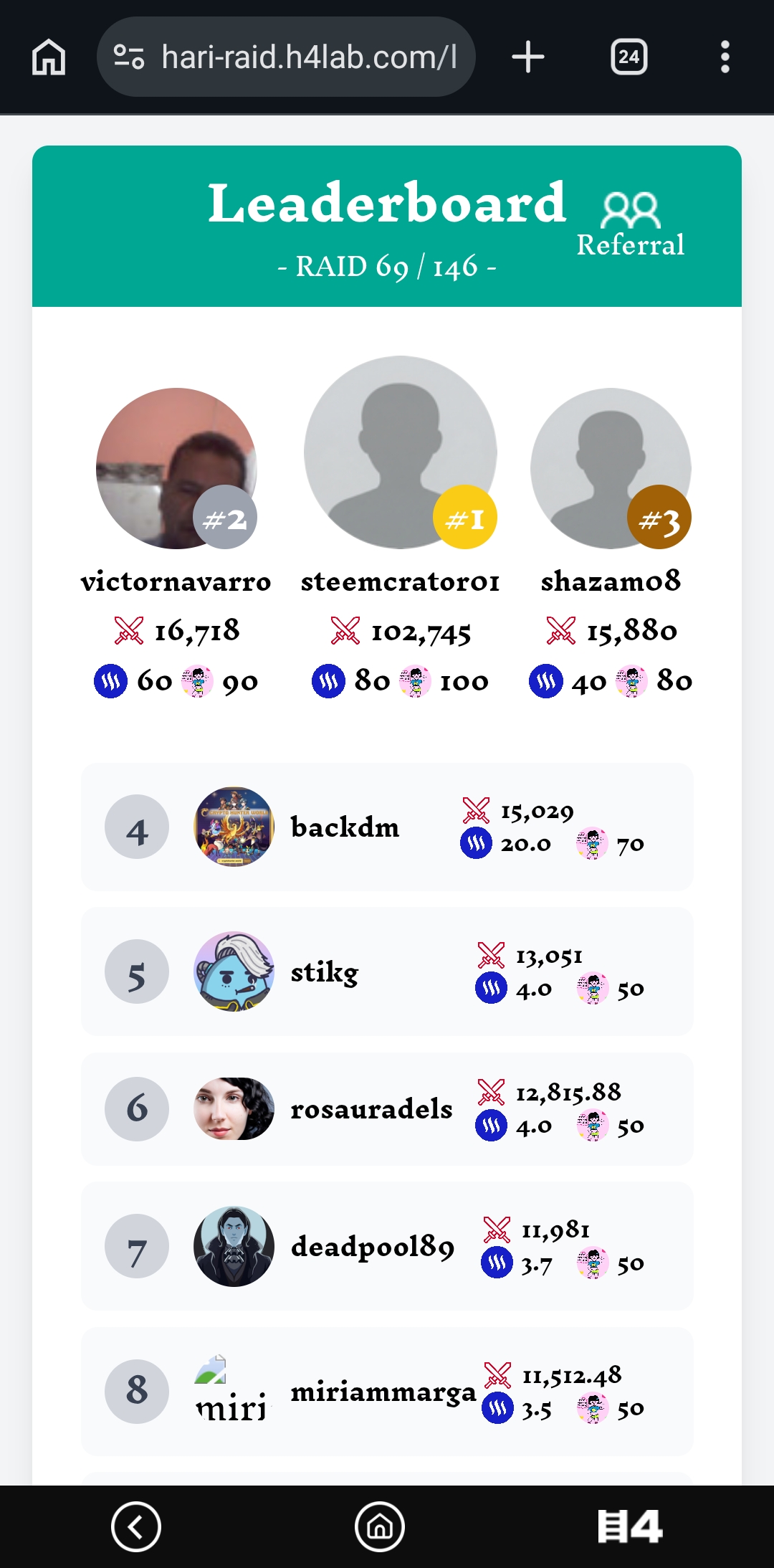The image size is (774, 1568).
Task: Open the rosauradels leaderboard row
Action: [387, 1109]
